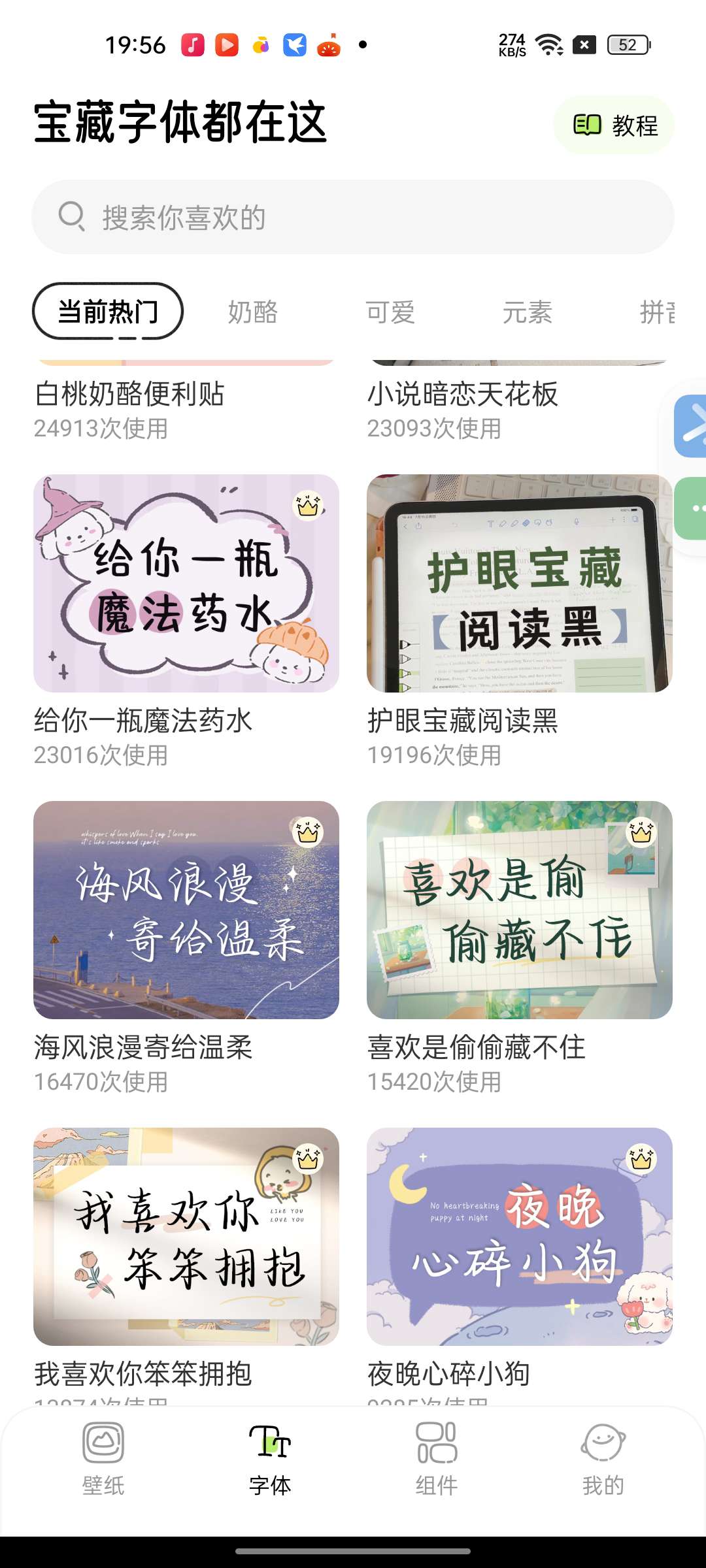Open the 夜晚心碎小狗 font card
706x1568 pixels.
(x=520, y=1237)
